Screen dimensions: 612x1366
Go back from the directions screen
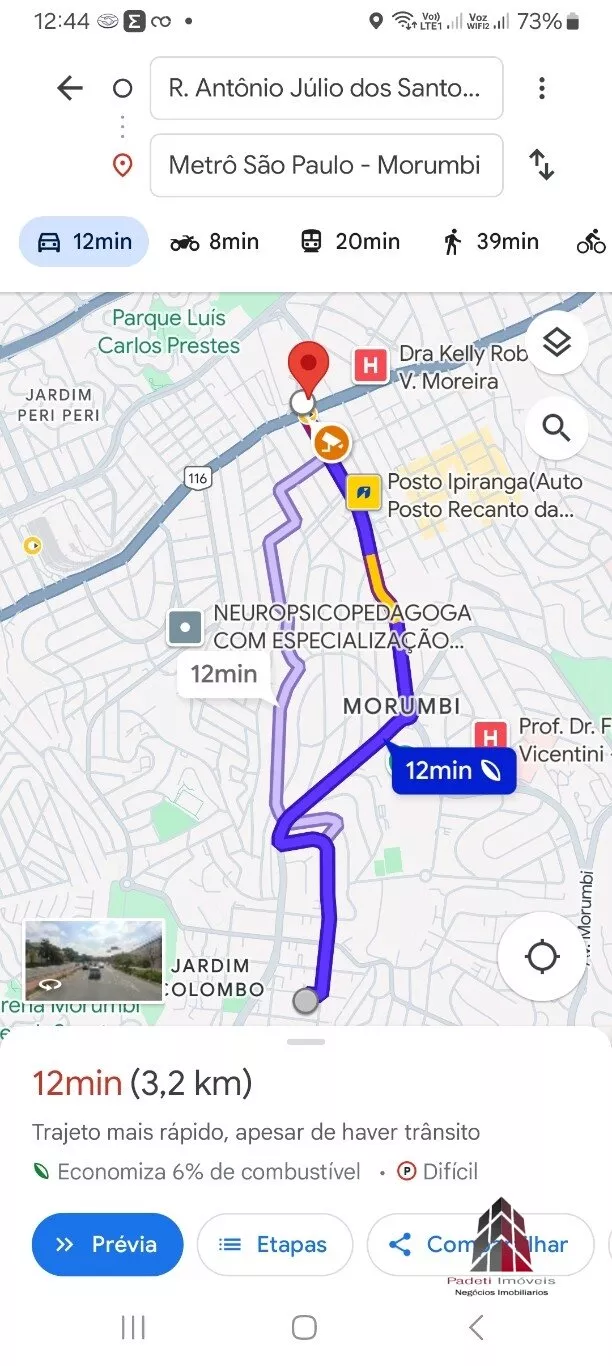(x=69, y=88)
